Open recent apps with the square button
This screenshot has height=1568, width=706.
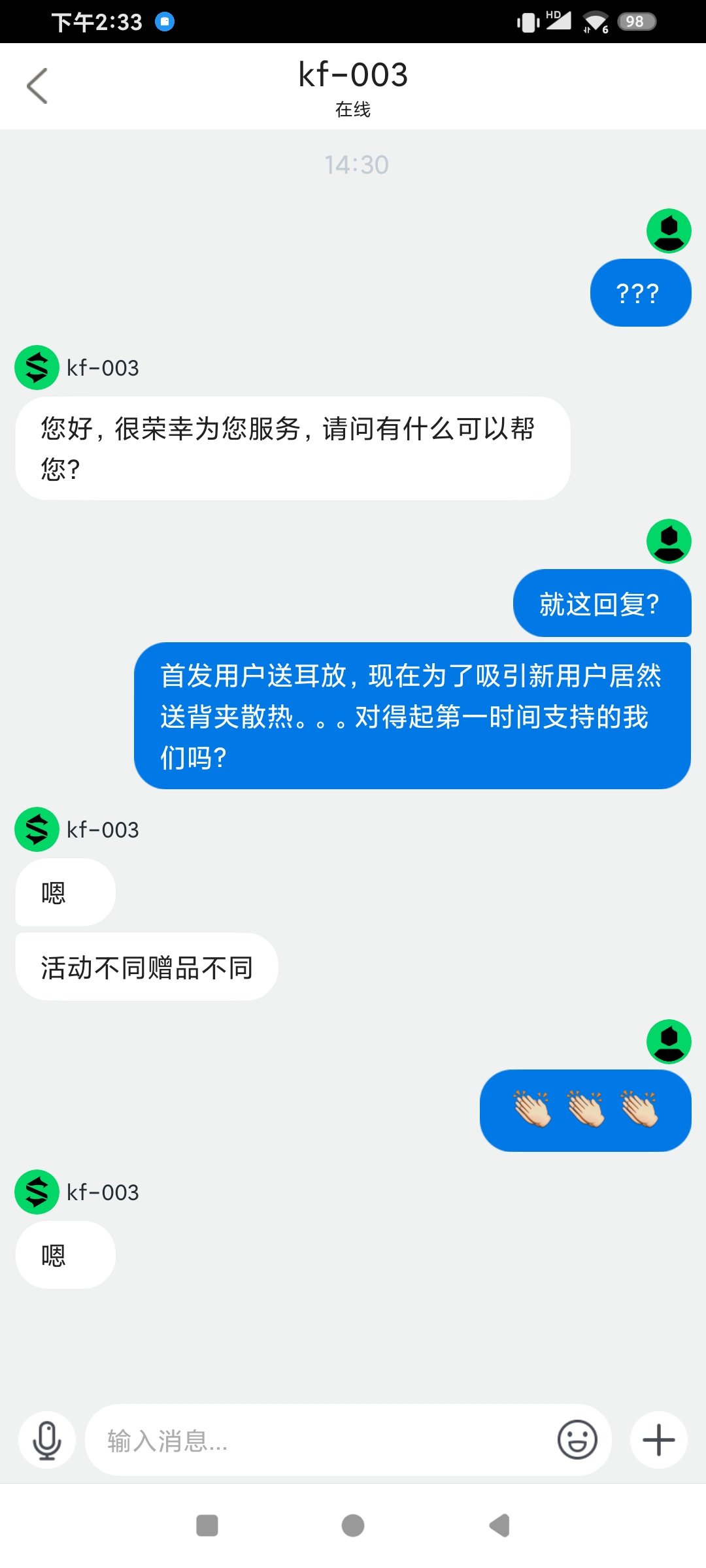[207, 1526]
